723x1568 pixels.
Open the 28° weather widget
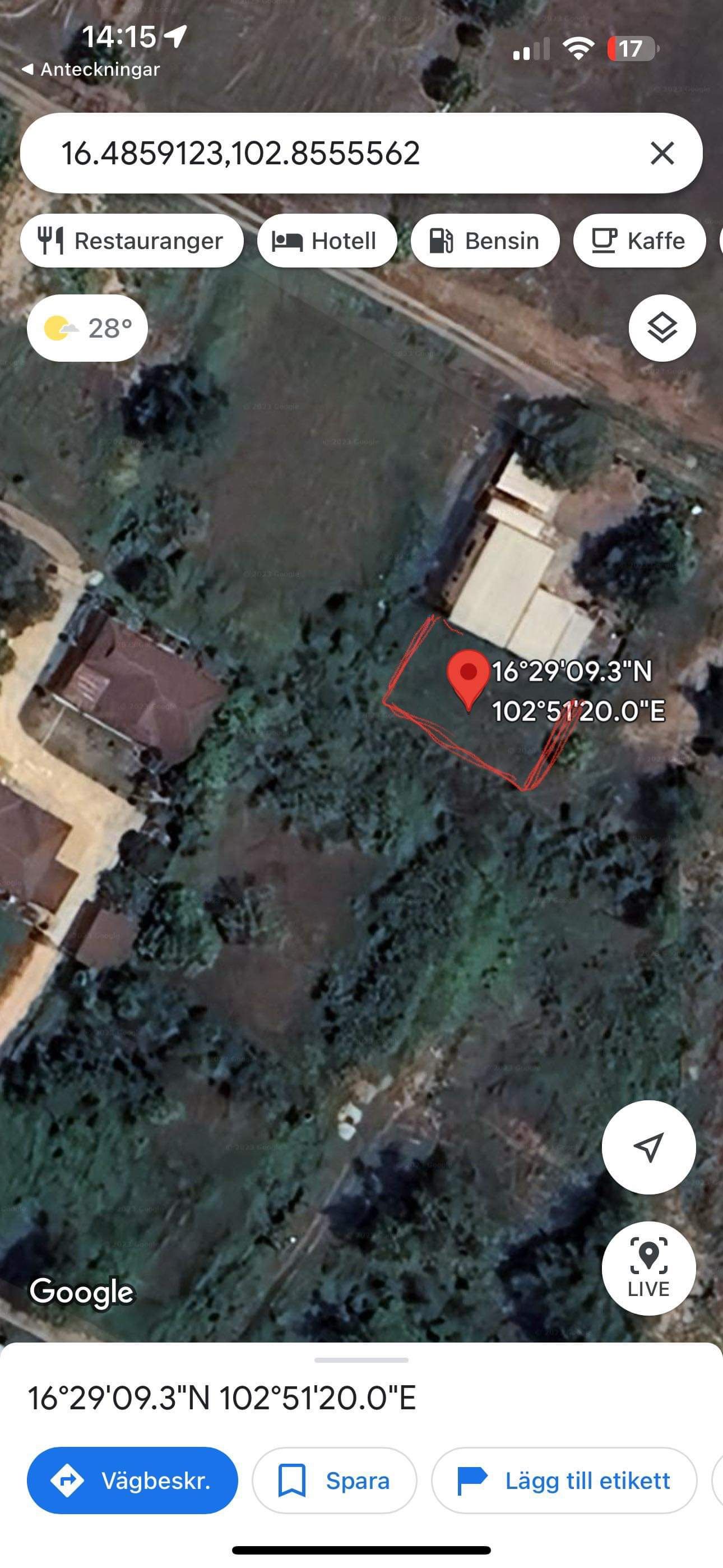(87, 328)
